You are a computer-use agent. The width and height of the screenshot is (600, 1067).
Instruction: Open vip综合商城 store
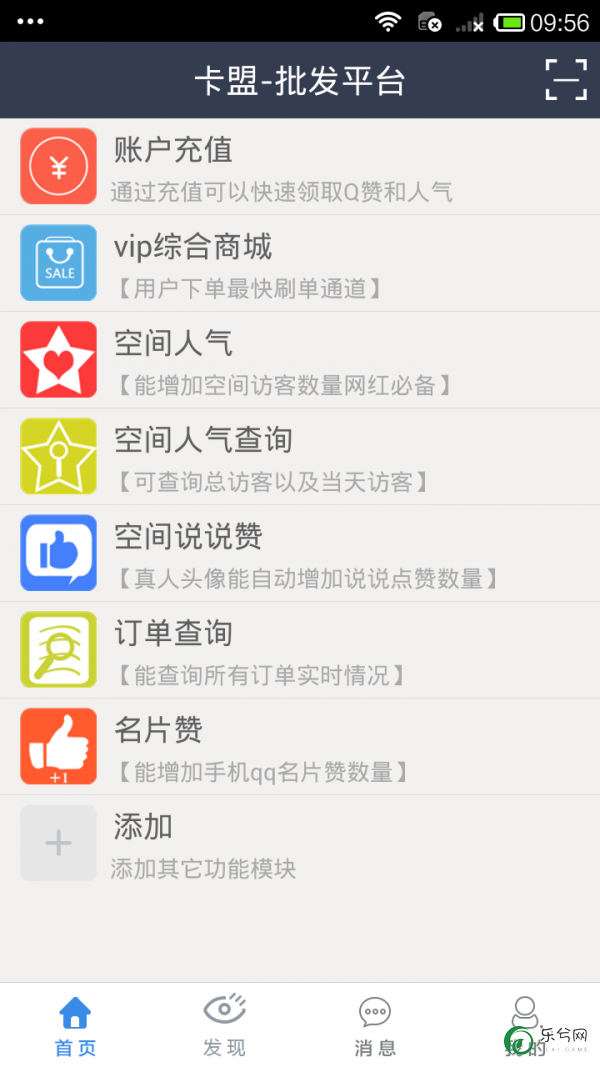[x=300, y=263]
